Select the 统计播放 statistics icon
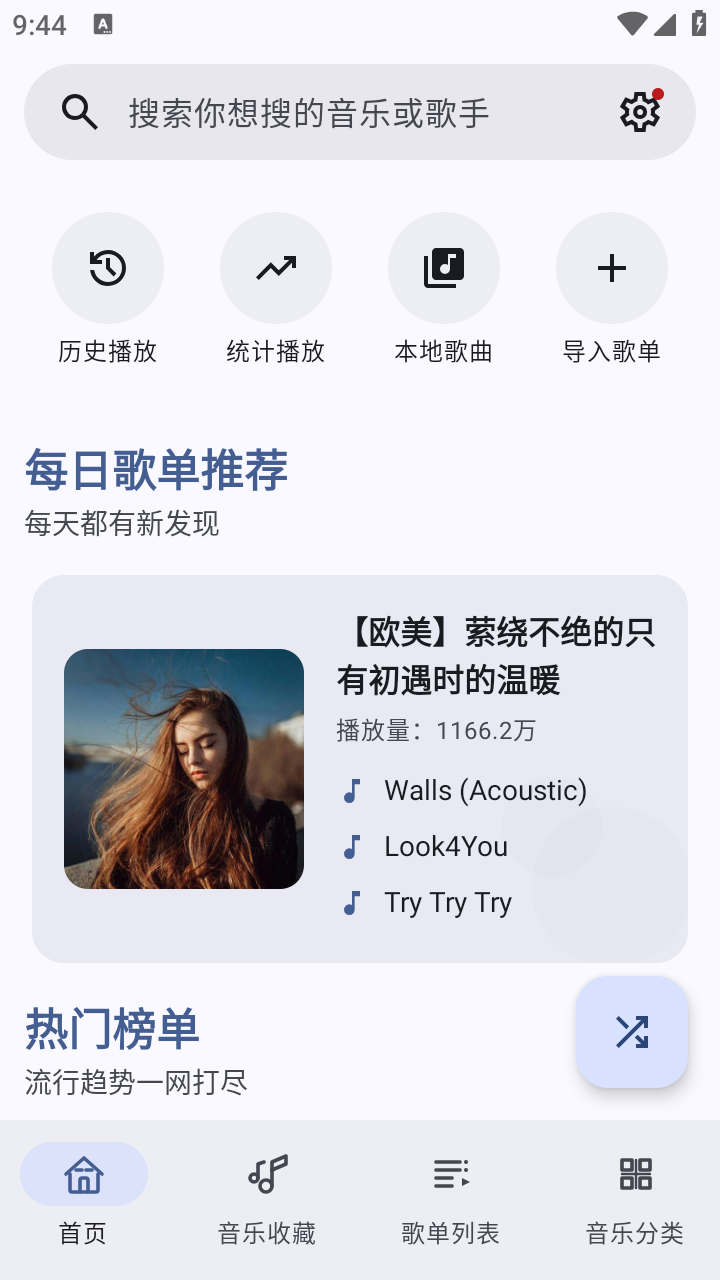 (276, 268)
